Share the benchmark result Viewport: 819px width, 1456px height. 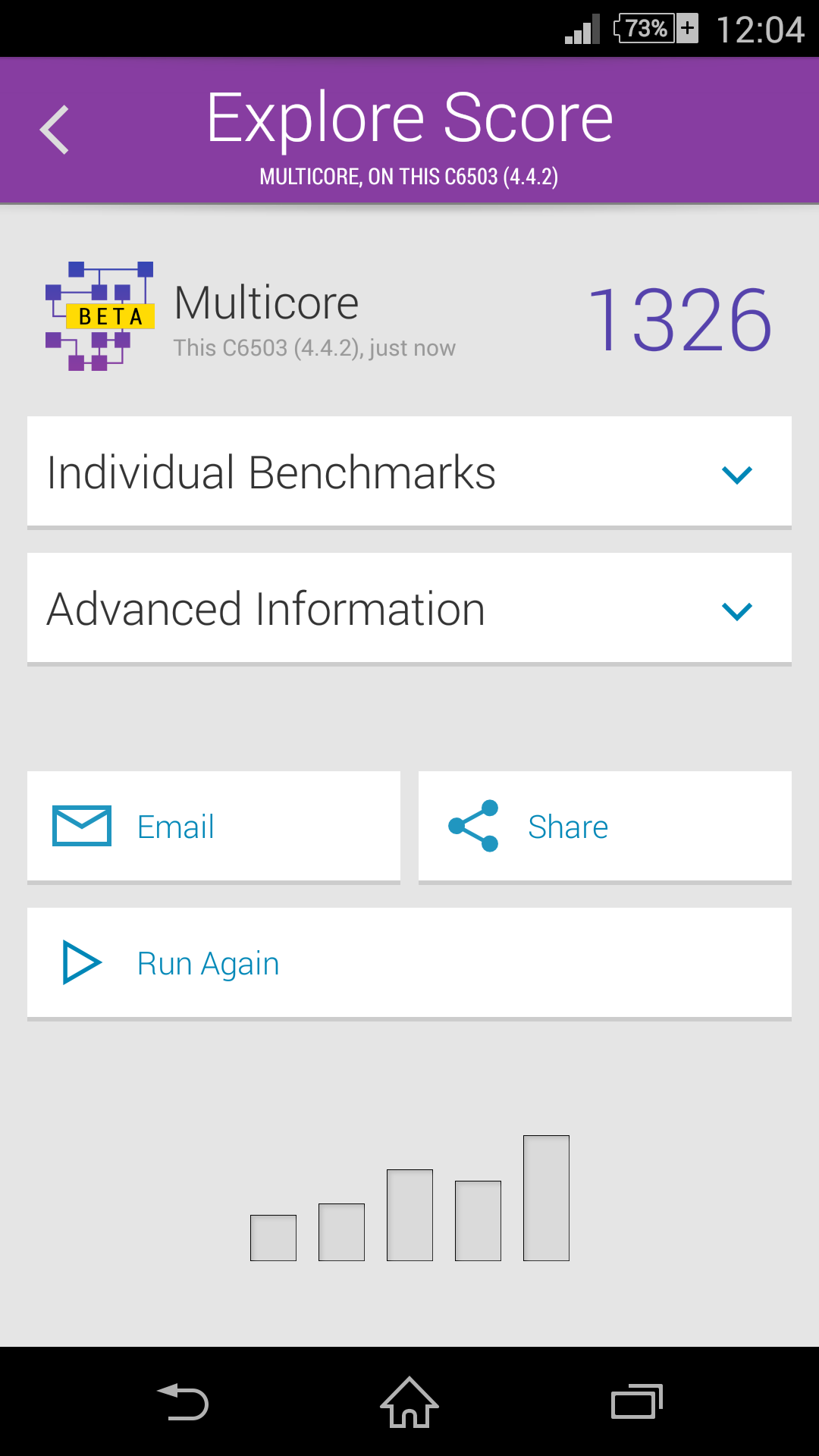(x=604, y=827)
